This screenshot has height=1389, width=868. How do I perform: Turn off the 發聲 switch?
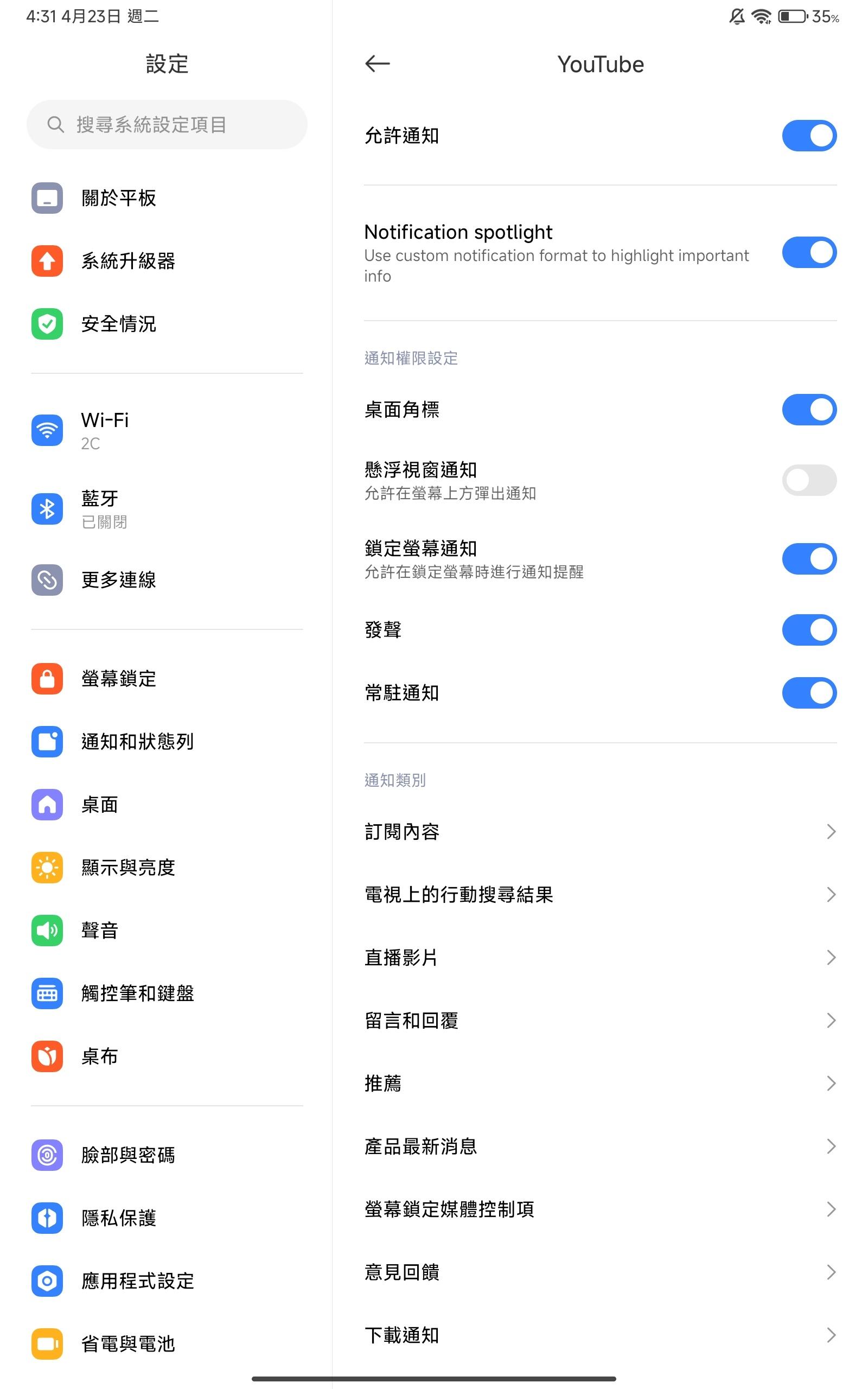tap(808, 630)
